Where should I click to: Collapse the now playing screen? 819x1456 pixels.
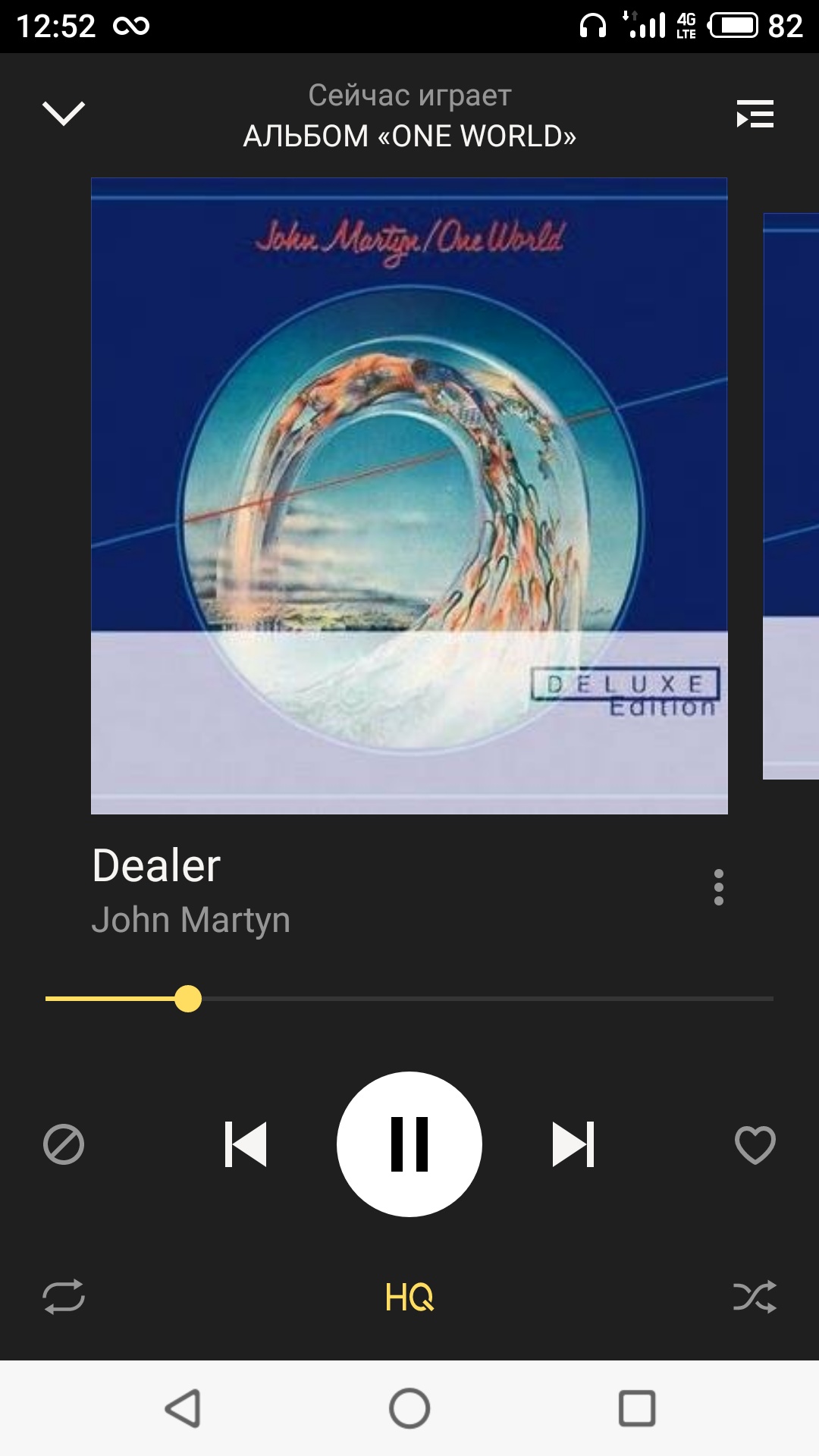[64, 114]
